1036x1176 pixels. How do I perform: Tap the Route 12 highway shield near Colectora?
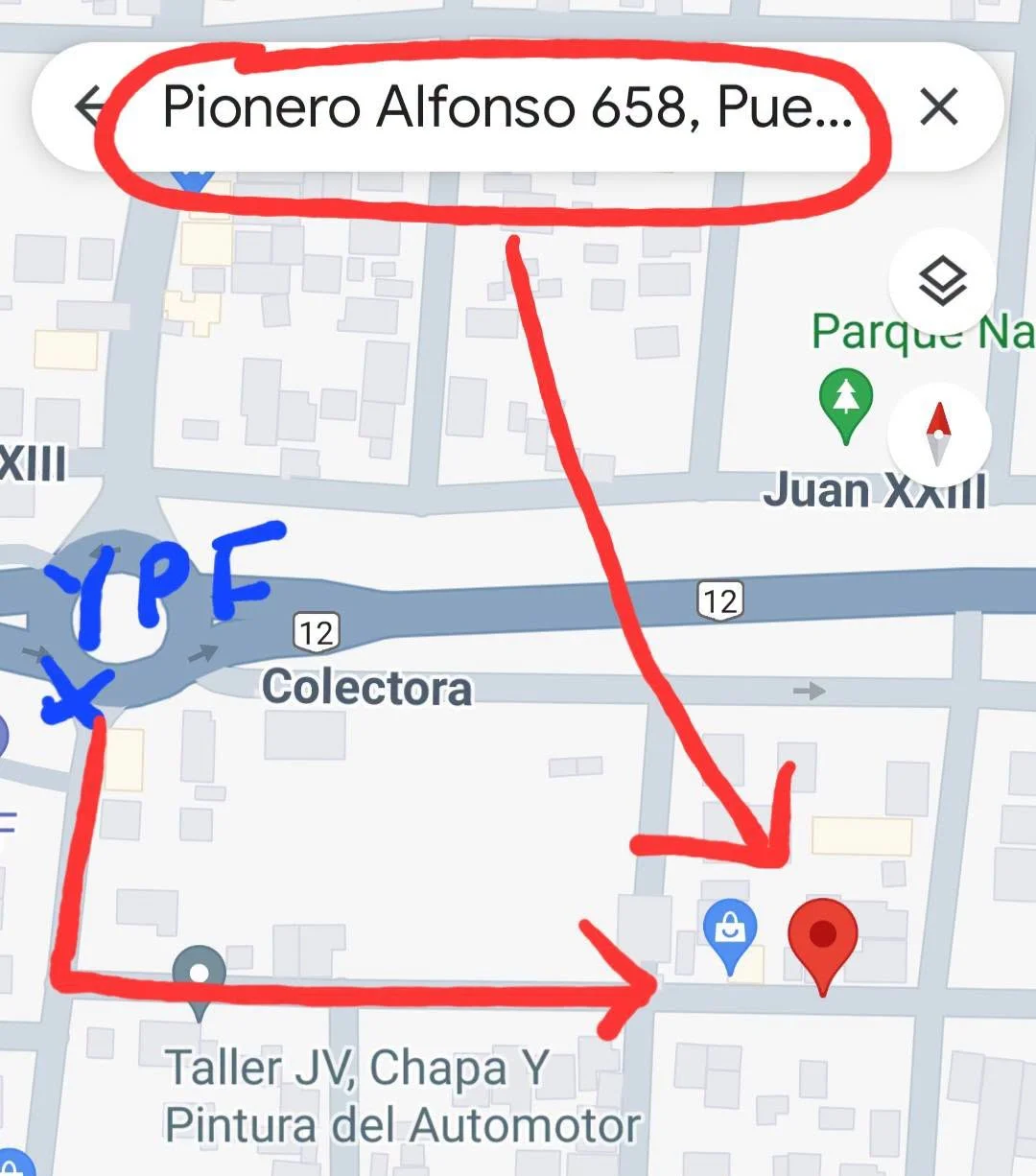pos(317,631)
